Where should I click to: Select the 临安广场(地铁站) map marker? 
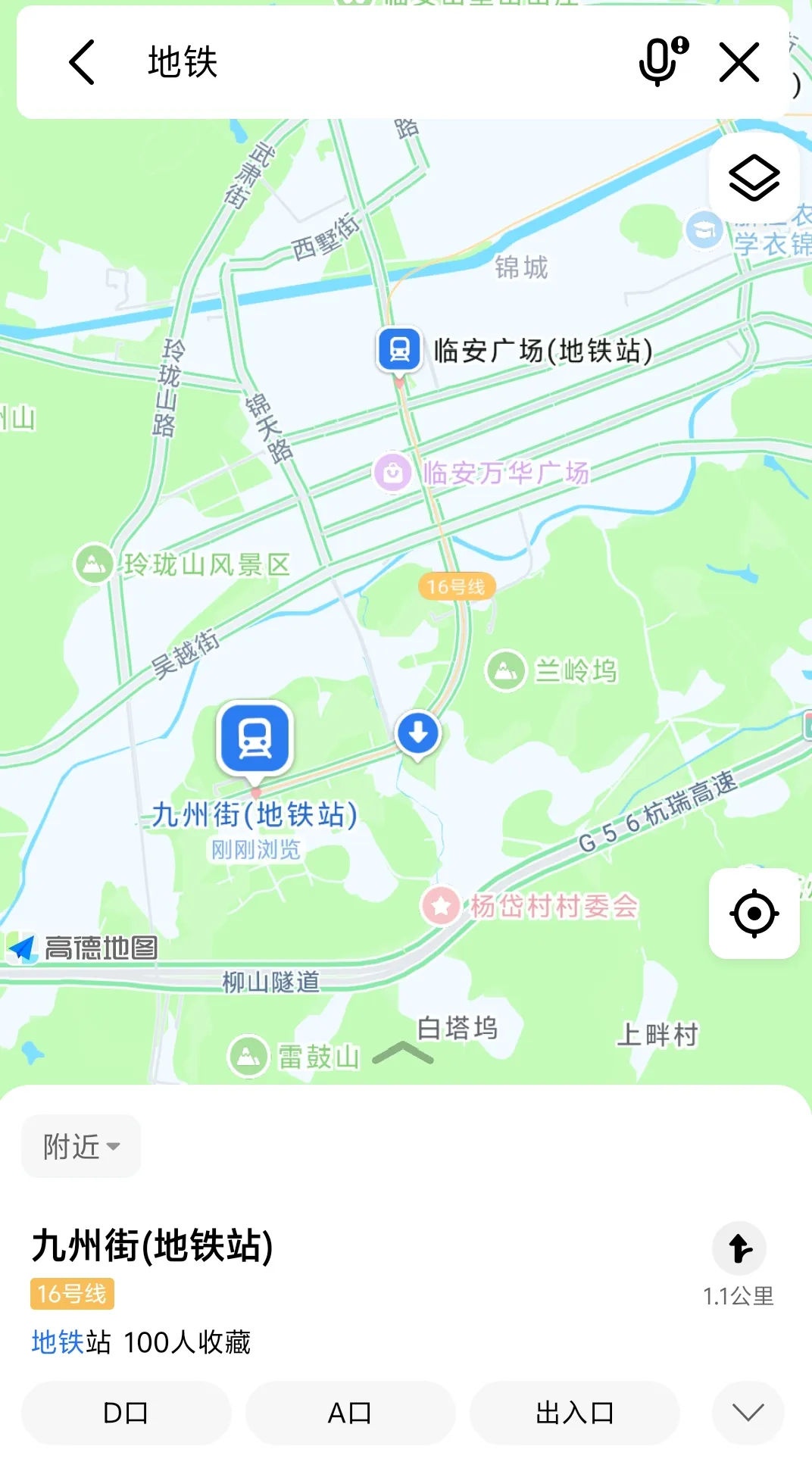[x=399, y=349]
